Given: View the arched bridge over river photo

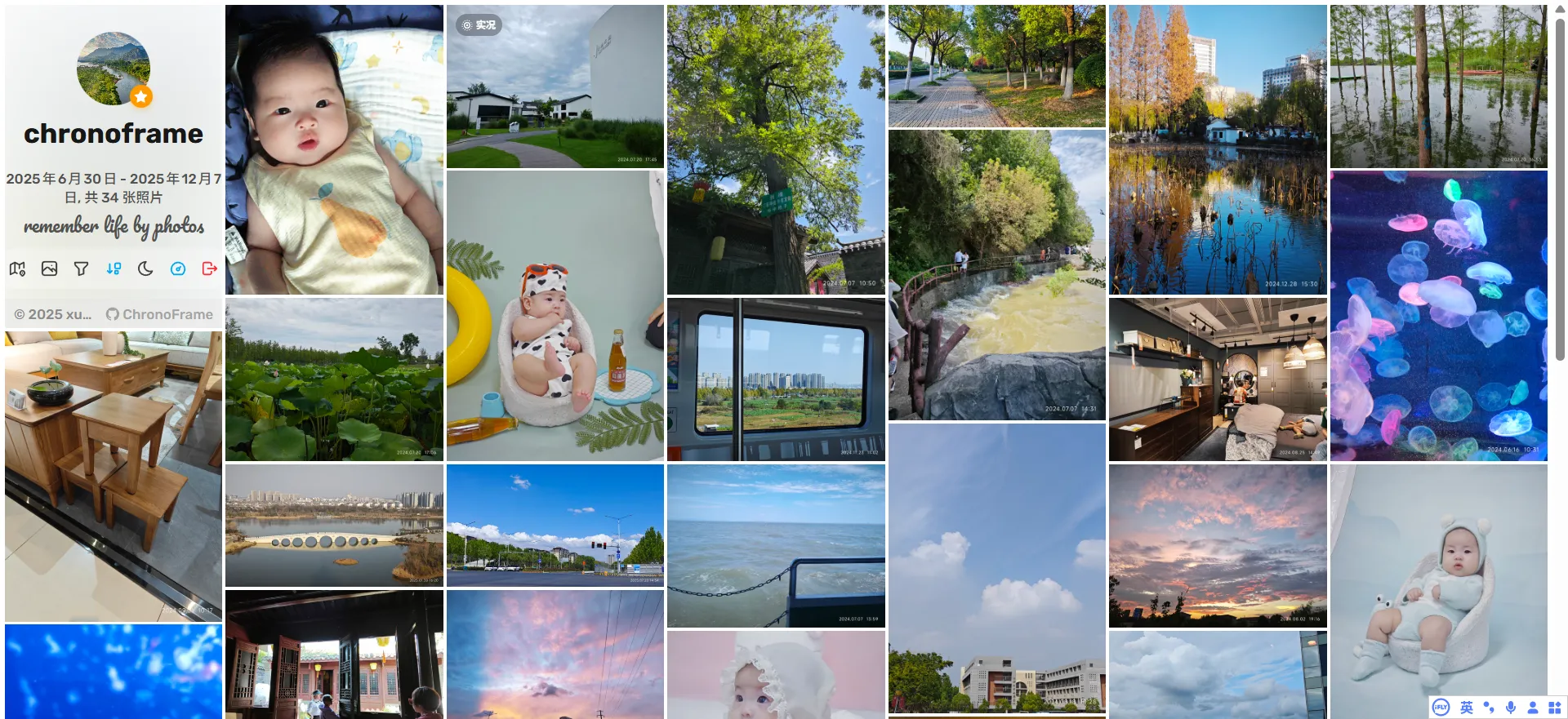Looking at the screenshot, I should coord(334,526).
